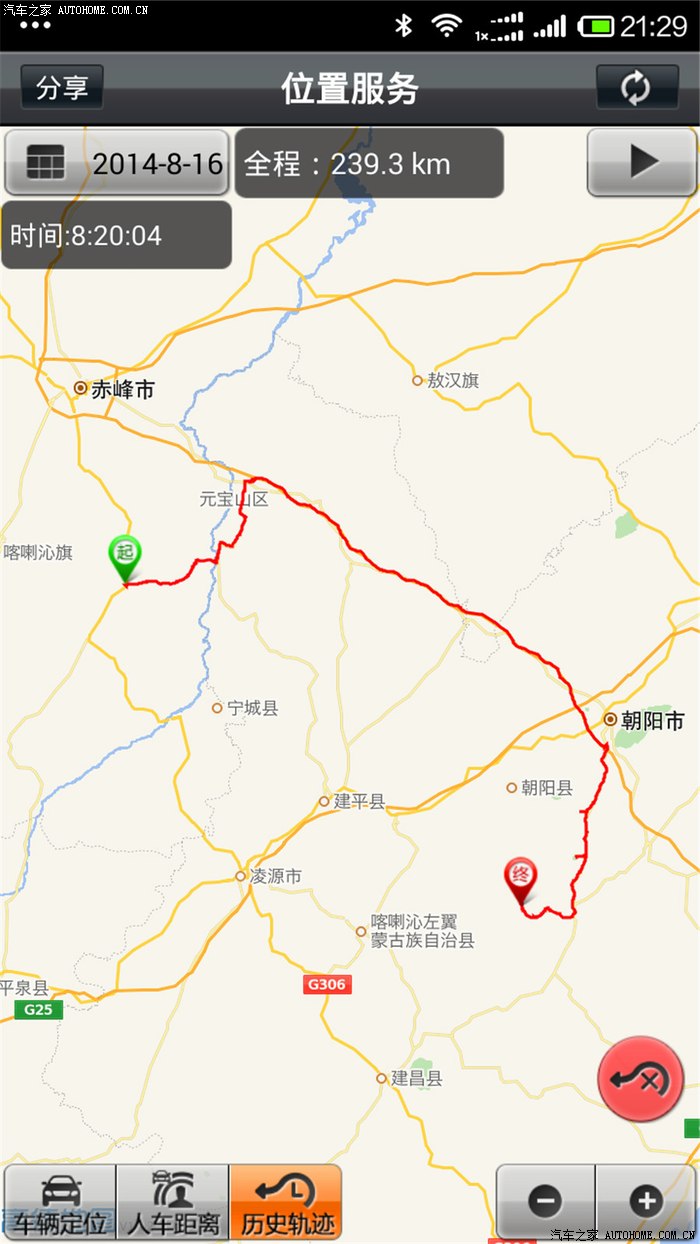Select the 历史轨迹 history track tab
Screen dimensions: 700x1244
pos(286,1202)
